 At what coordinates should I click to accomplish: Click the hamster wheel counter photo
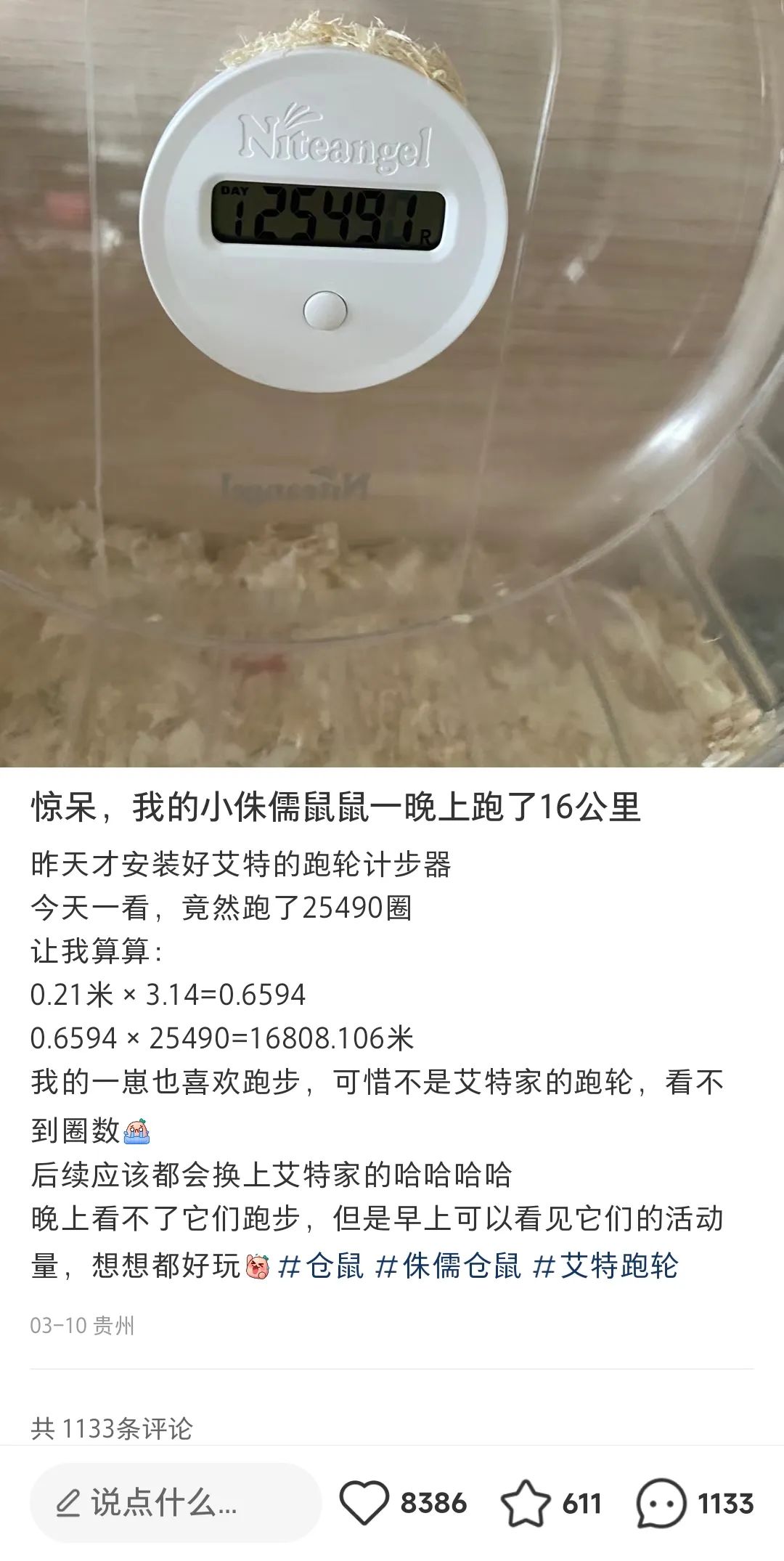point(392,385)
